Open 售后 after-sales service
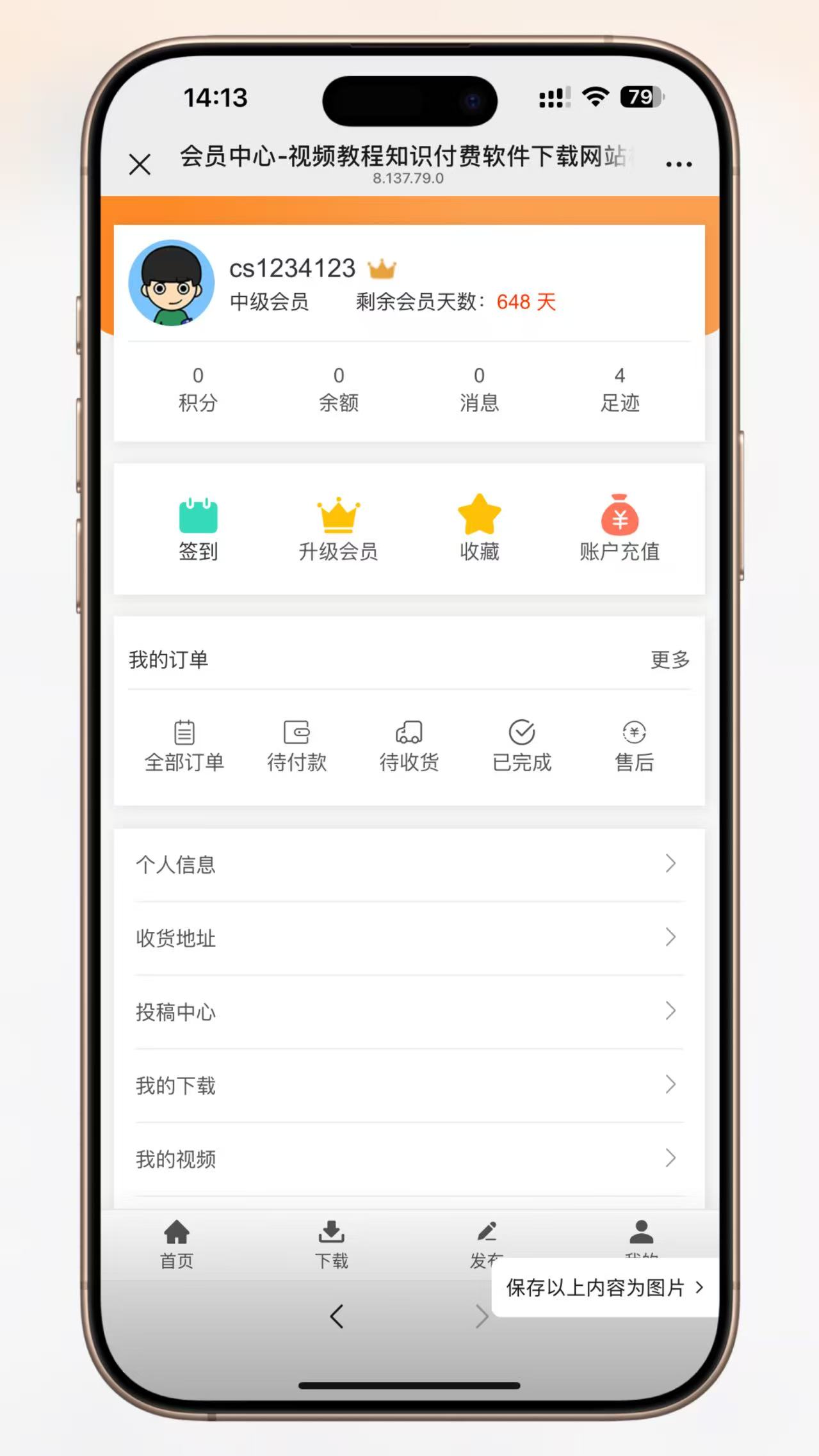 click(634, 746)
